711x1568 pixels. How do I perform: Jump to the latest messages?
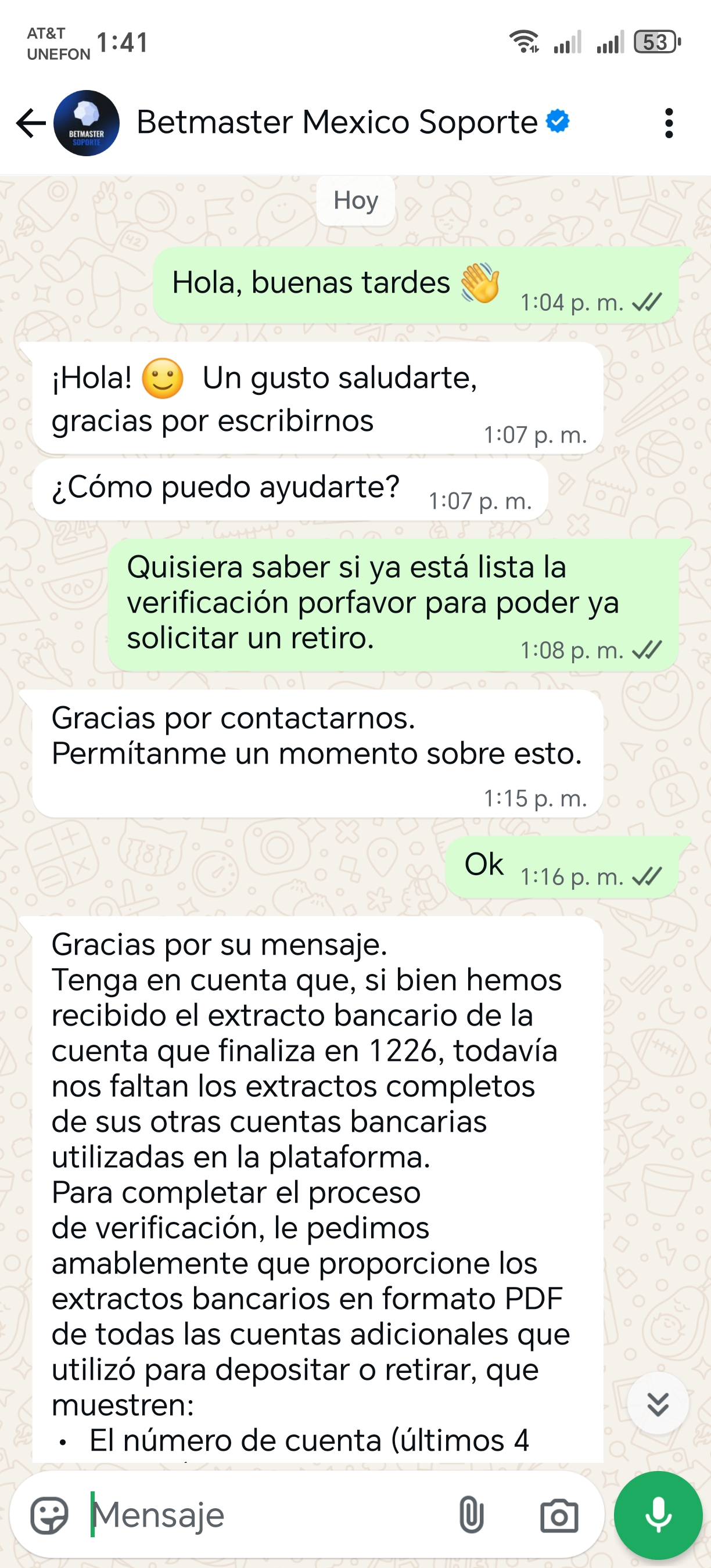tap(658, 1404)
